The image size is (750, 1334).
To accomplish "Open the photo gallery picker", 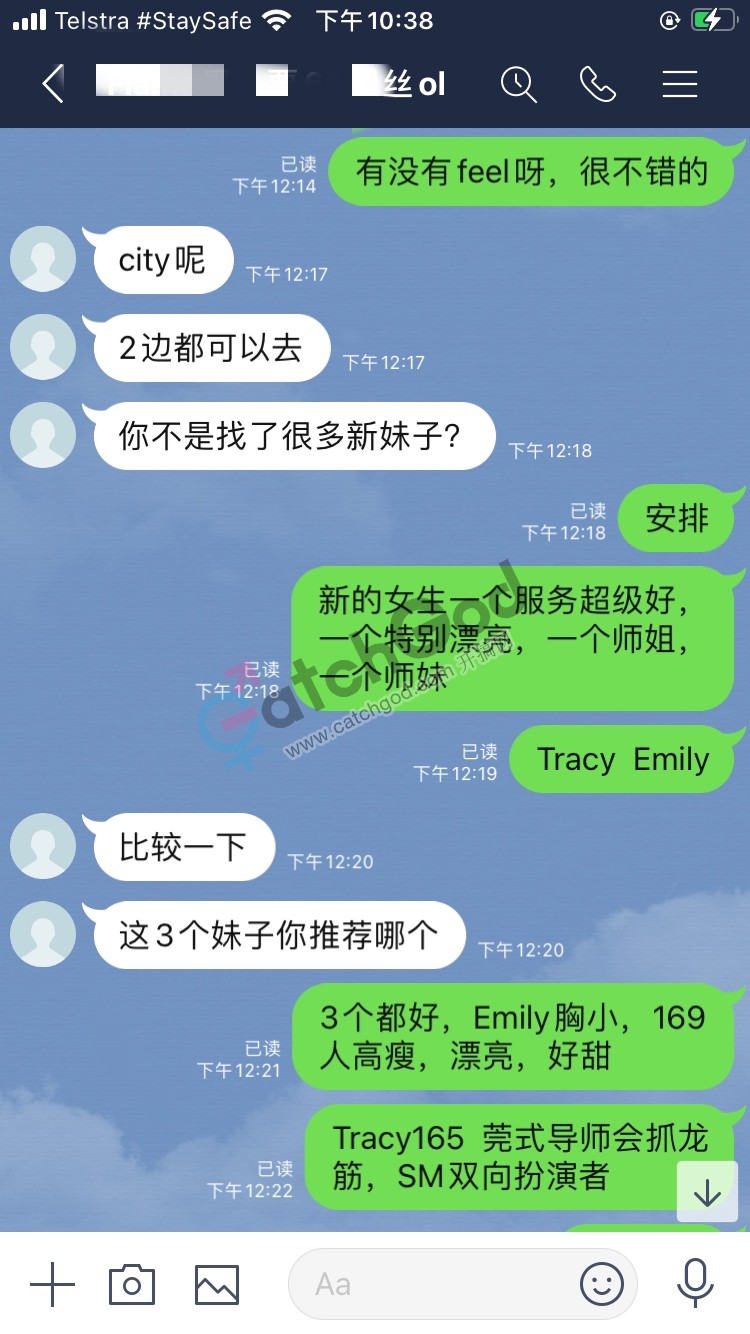I will [x=217, y=1284].
